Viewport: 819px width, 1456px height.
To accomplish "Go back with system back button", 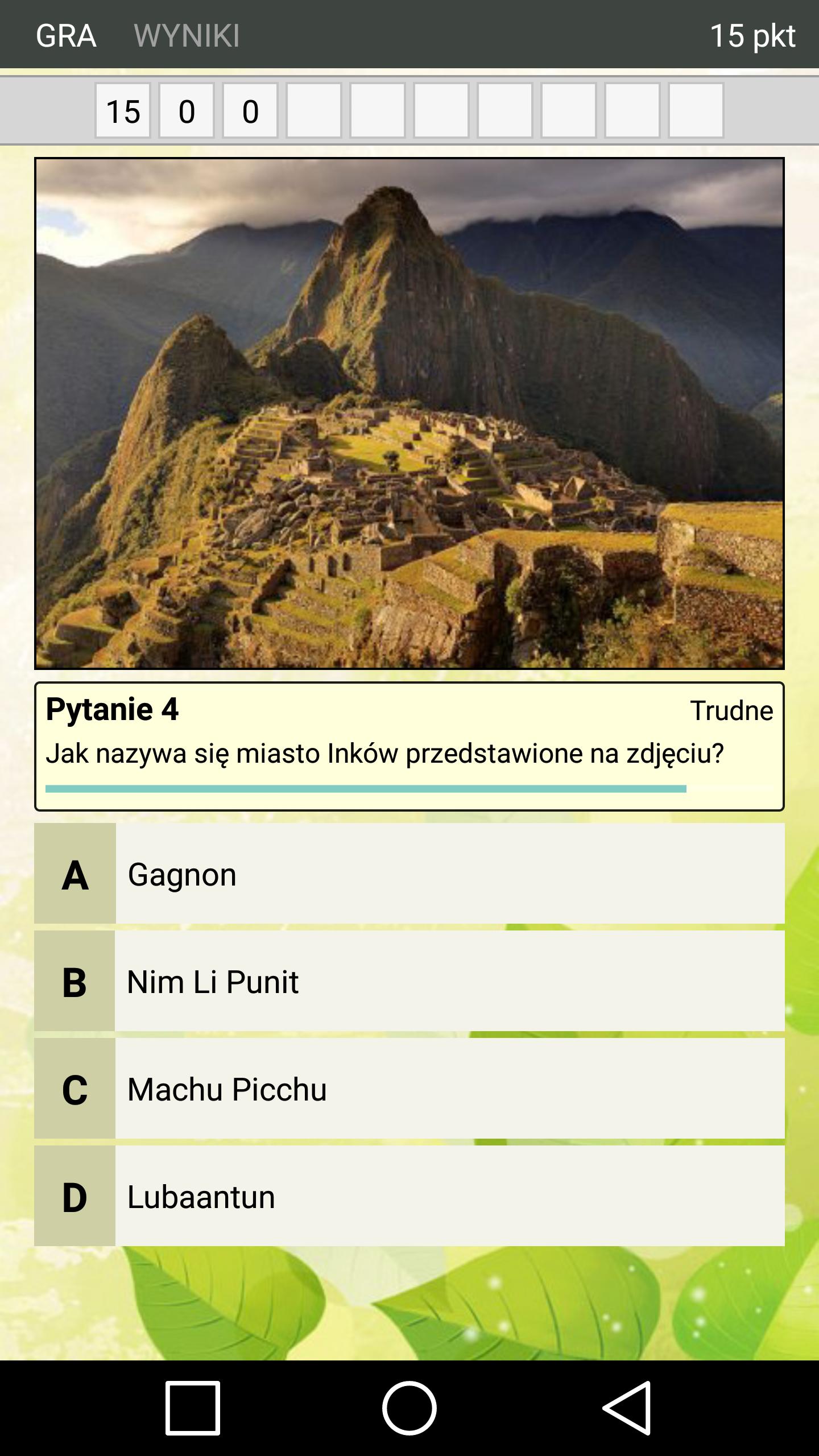I will click(627, 1408).
